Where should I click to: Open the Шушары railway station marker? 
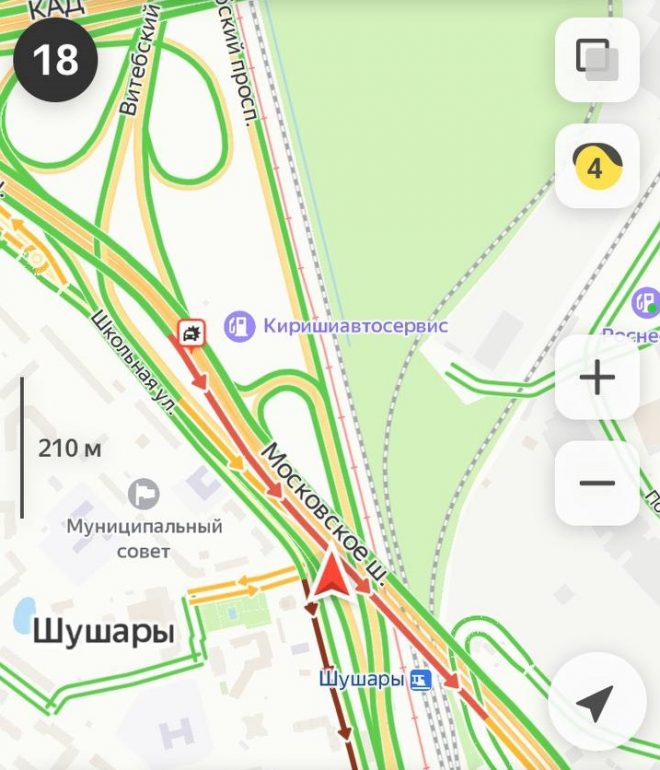point(422,680)
